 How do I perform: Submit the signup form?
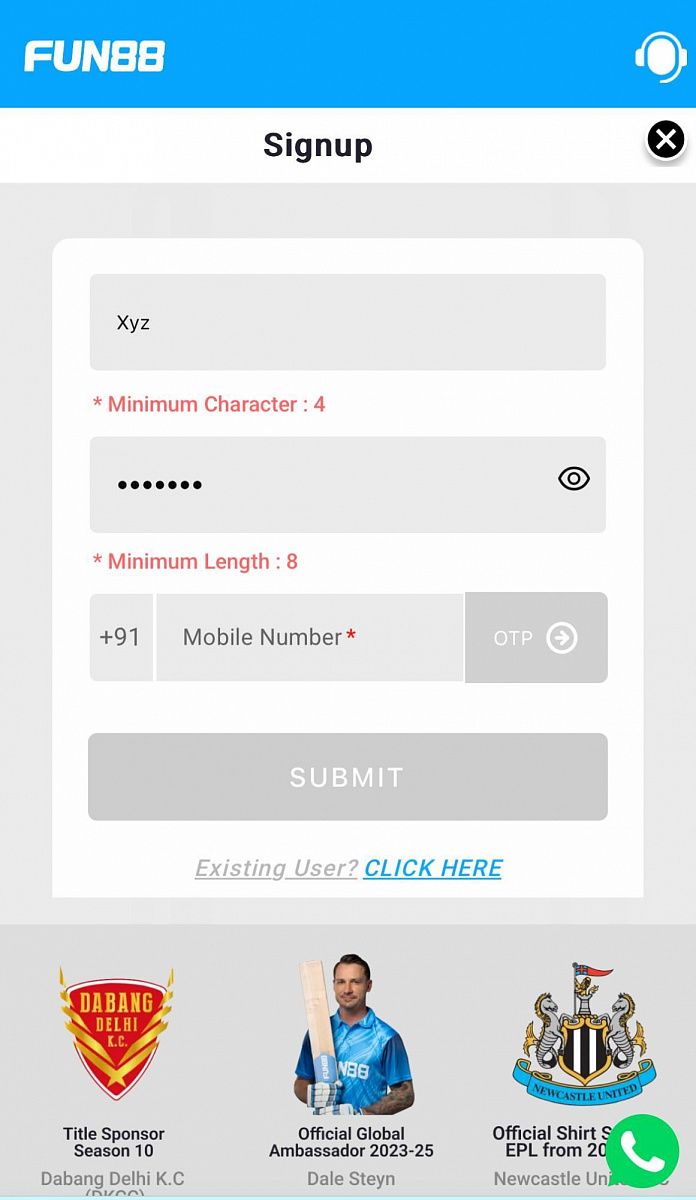pyautogui.click(x=347, y=777)
